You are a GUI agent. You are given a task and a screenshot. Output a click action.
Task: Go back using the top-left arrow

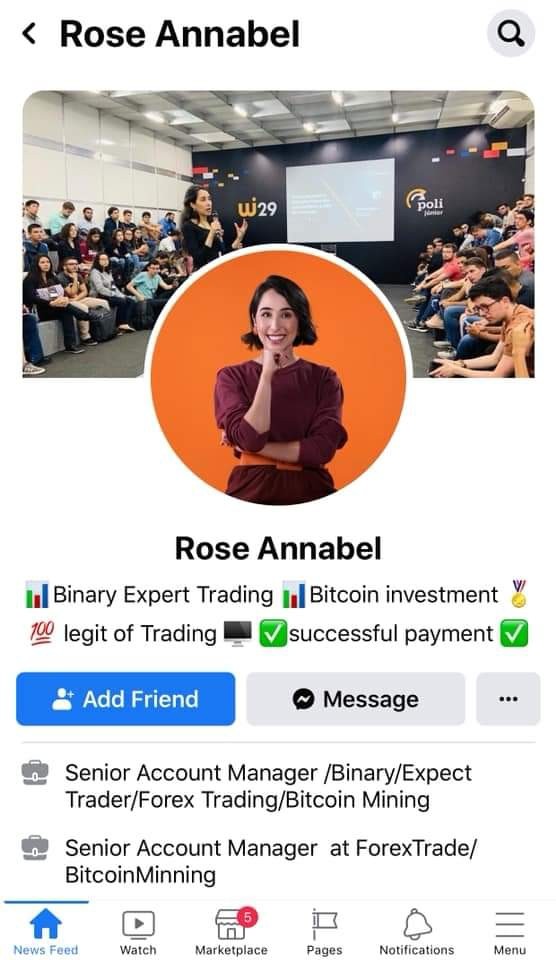pos(29,34)
